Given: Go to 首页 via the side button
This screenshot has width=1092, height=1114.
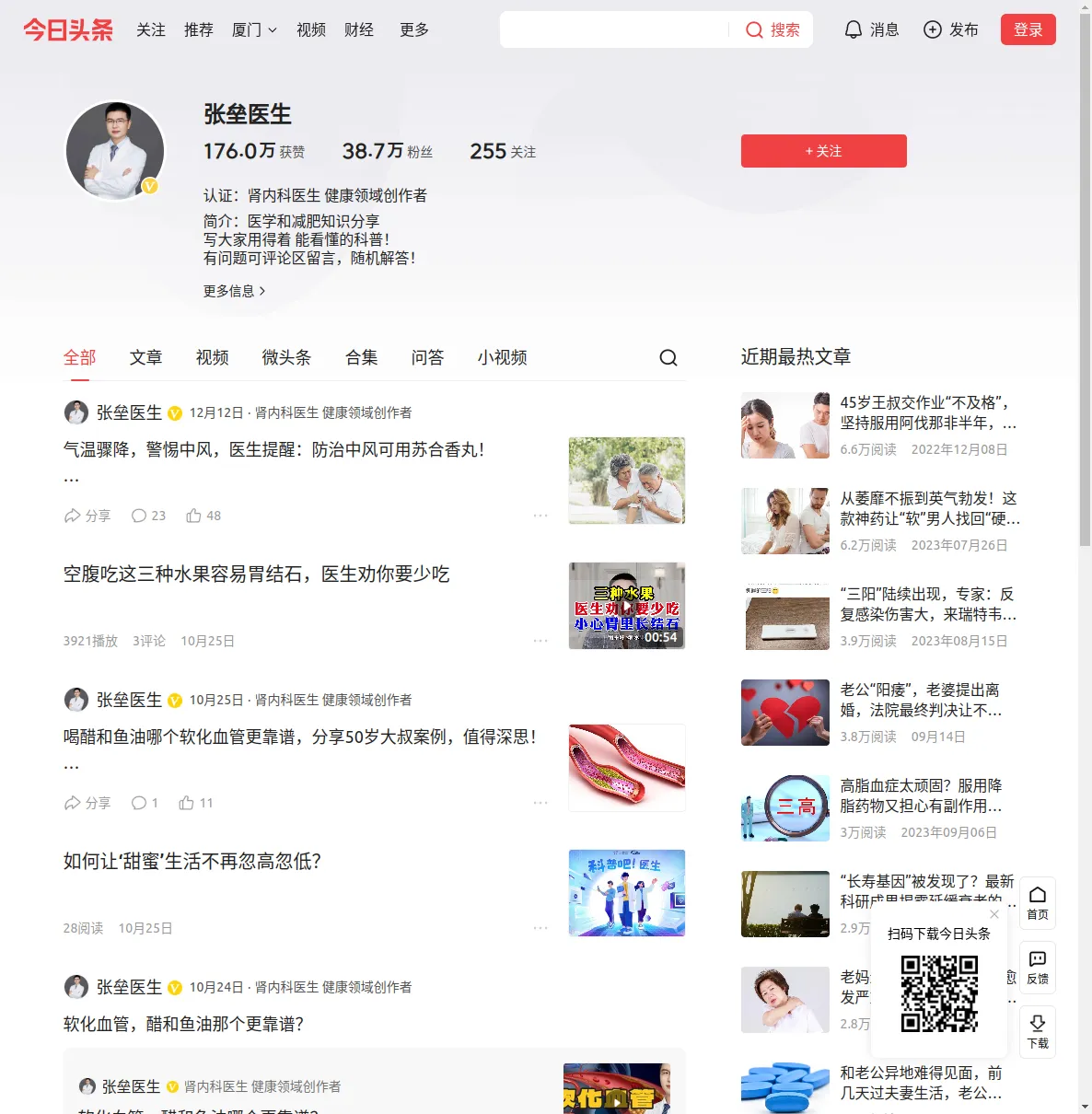Looking at the screenshot, I should coord(1038,902).
